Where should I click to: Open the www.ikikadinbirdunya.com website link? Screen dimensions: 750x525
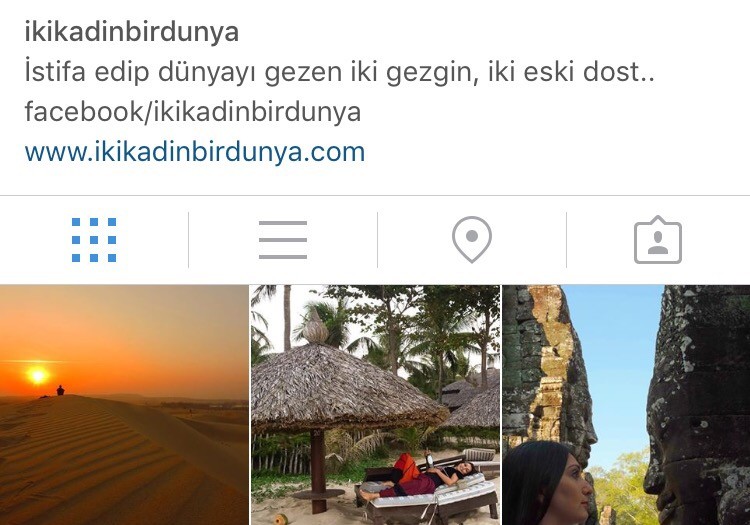[195, 152]
